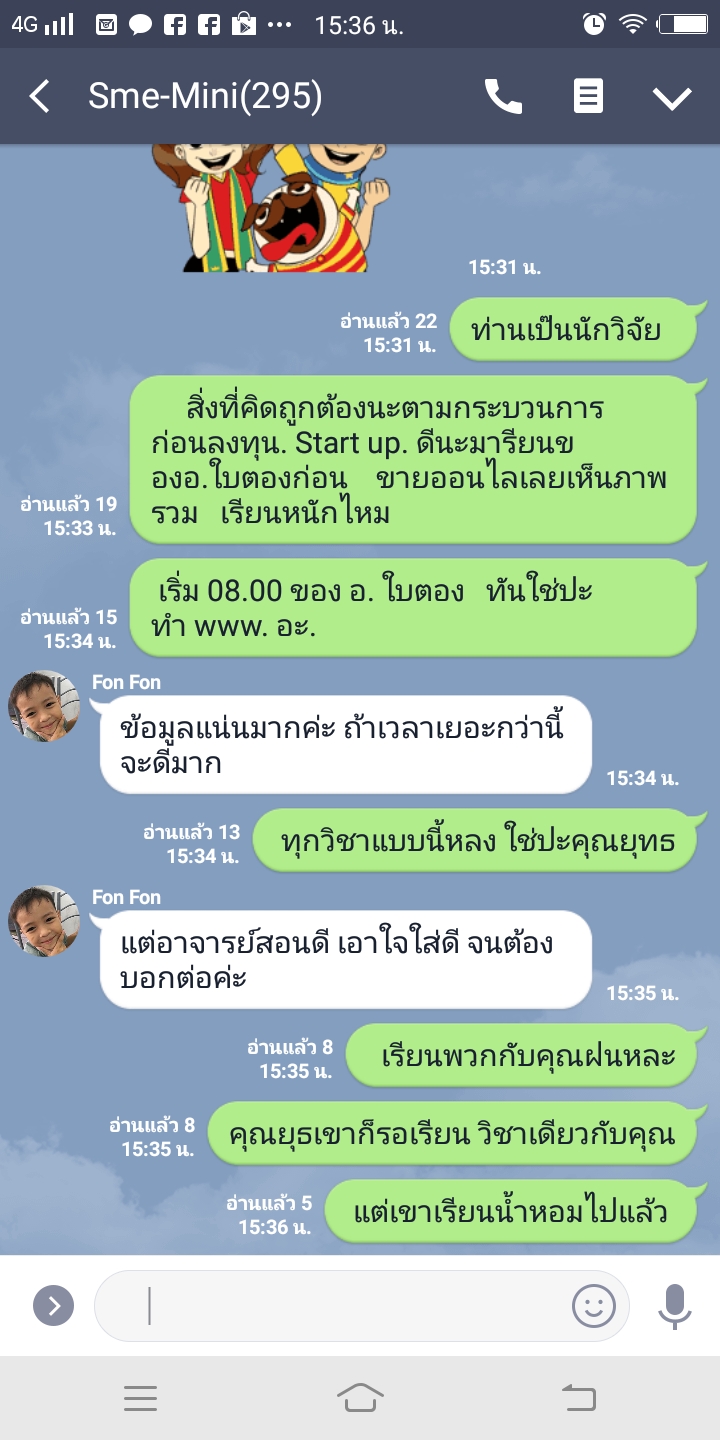Open Fon Fon's profile picture beside ข้อมูลแน่นมากค่ะ message

tap(44, 707)
